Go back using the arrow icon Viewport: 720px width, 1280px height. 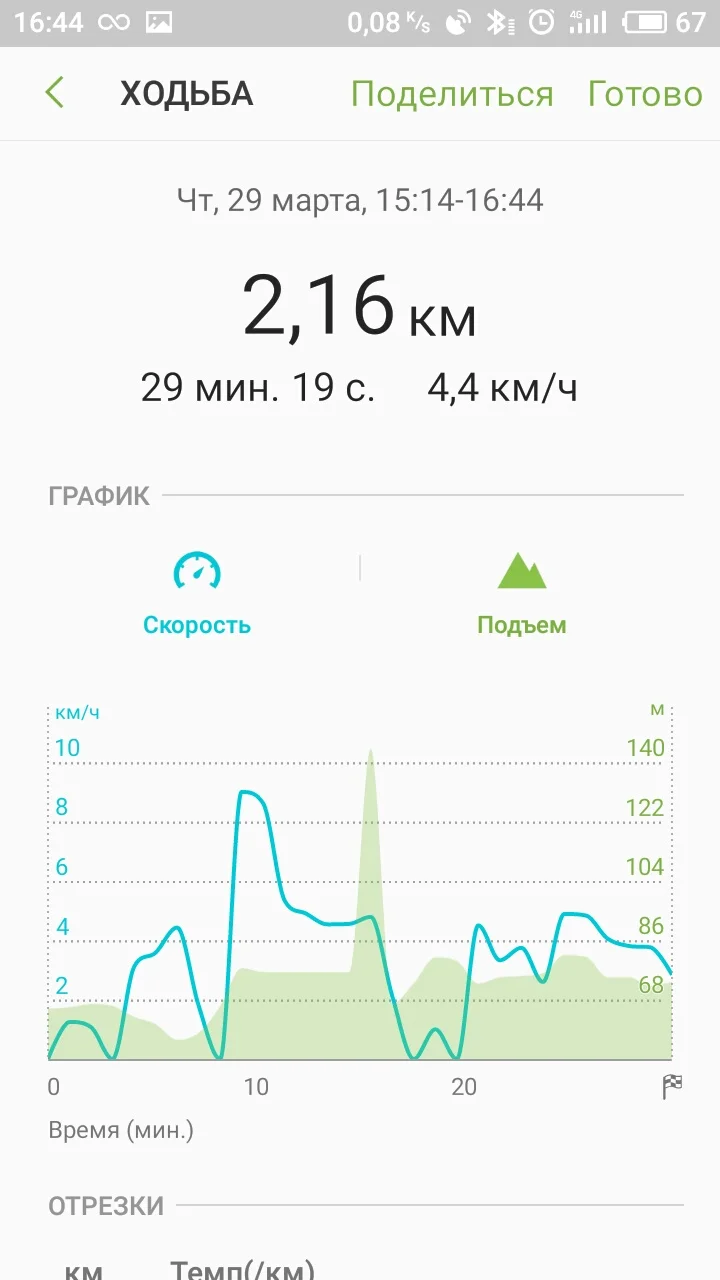click(54, 93)
